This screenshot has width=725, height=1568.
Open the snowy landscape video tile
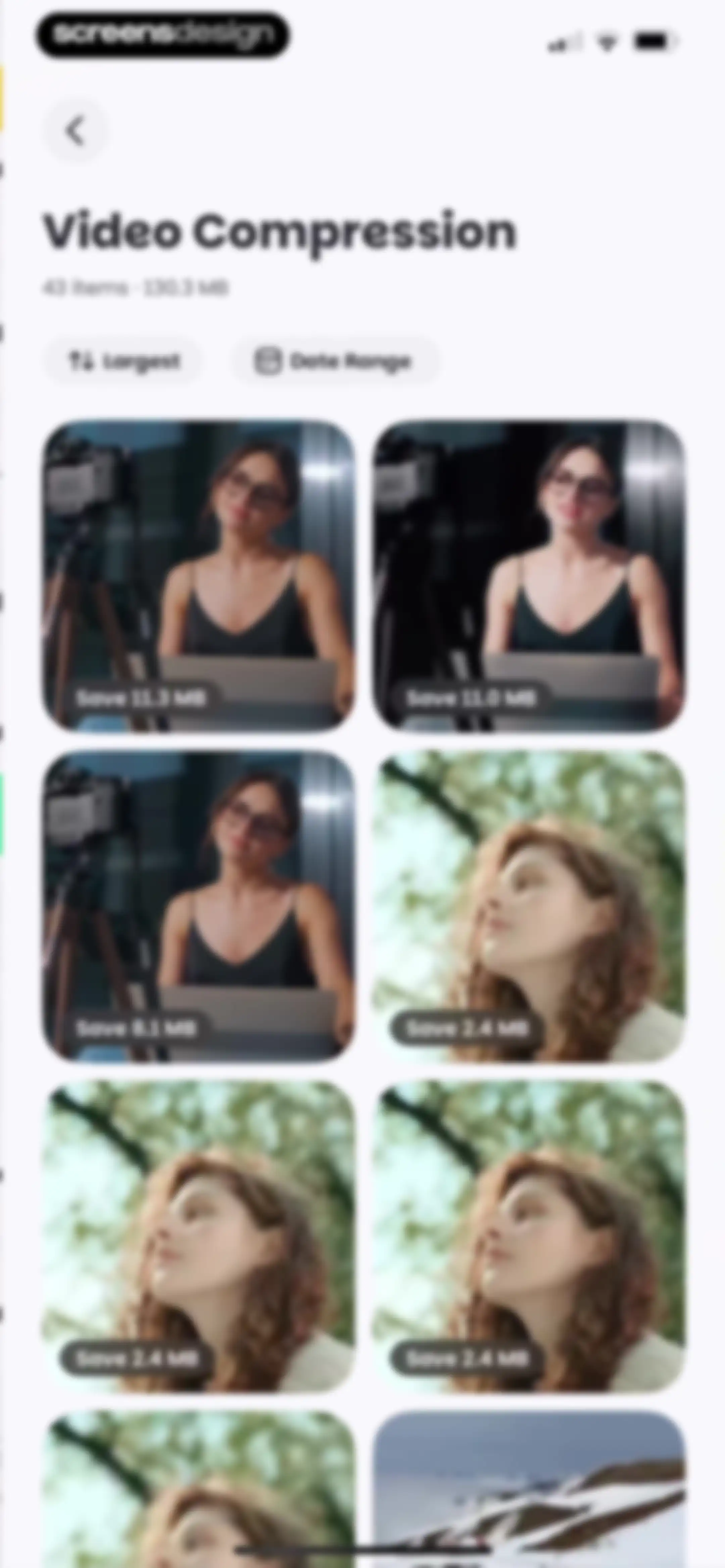[529, 1489]
